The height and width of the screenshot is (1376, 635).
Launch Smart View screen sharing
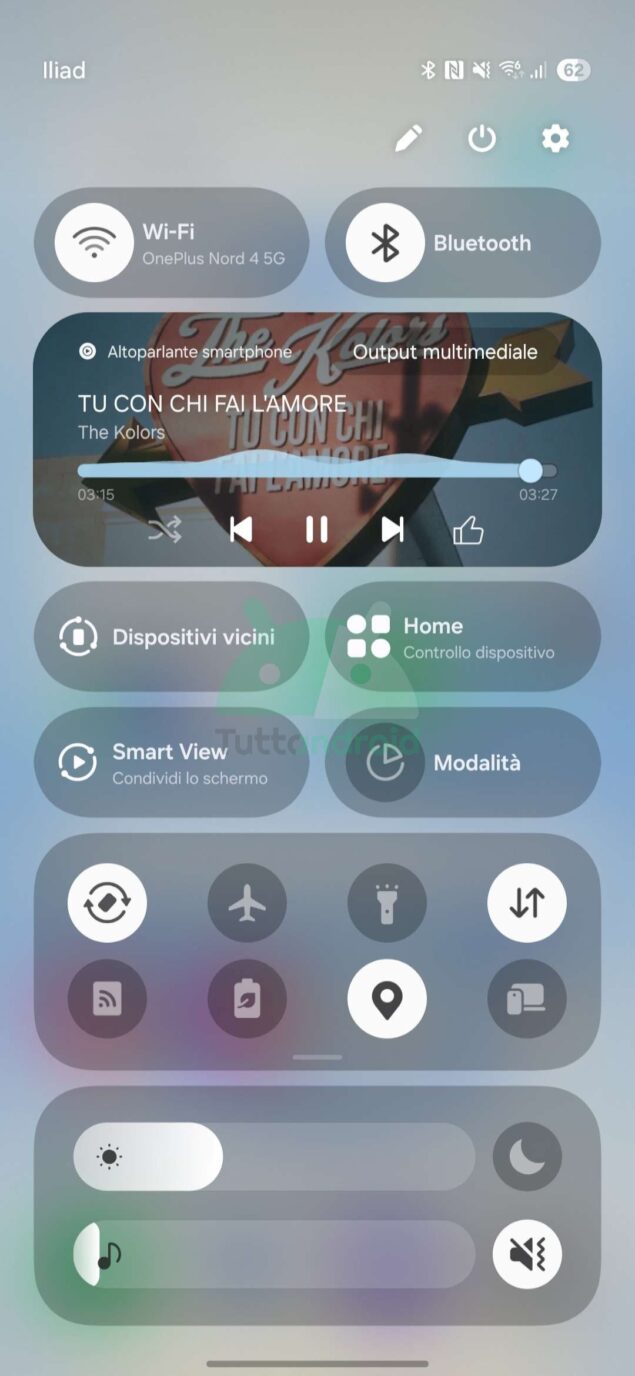(171, 763)
